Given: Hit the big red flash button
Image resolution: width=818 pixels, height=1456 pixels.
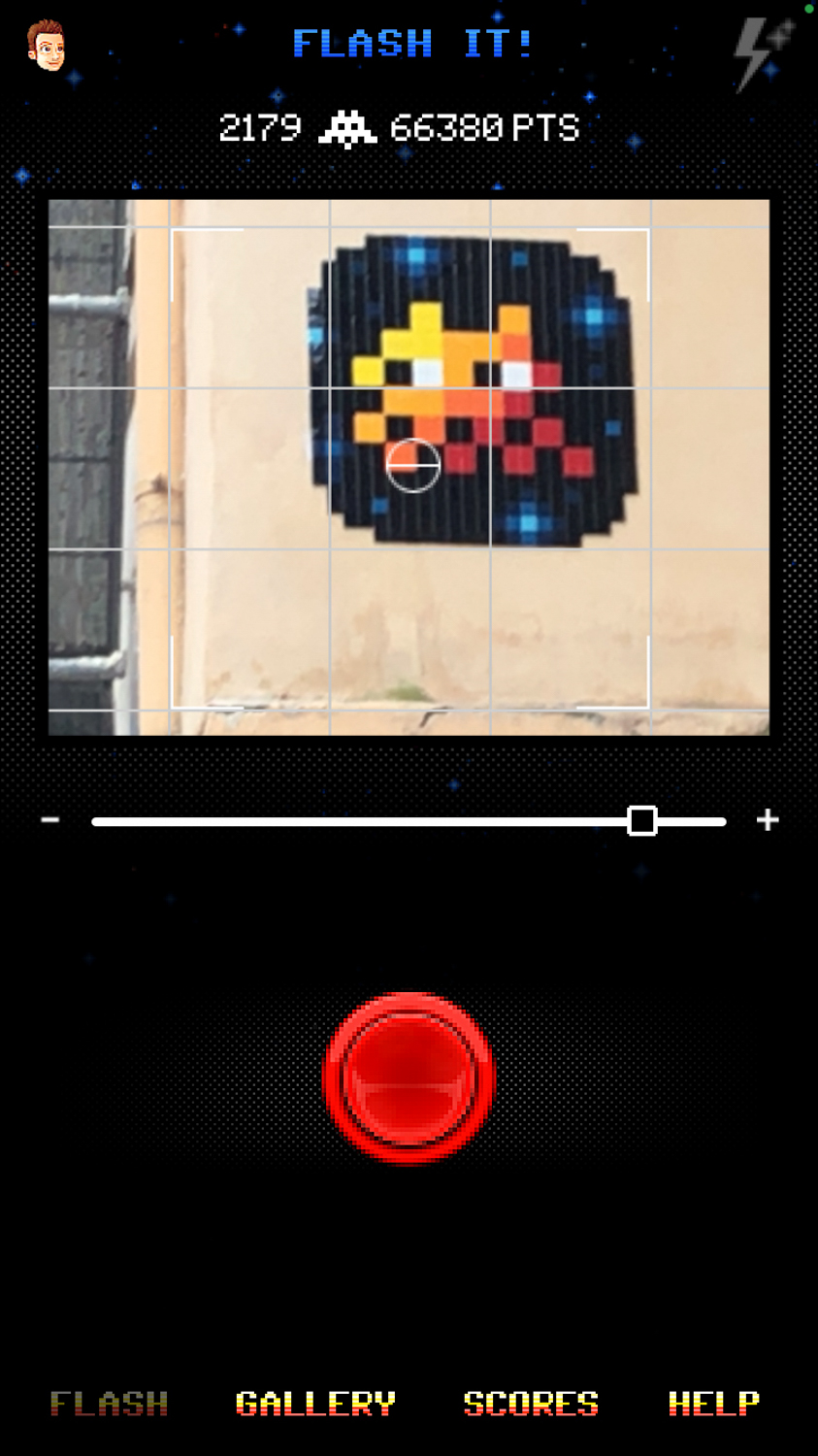Looking at the screenshot, I should [409, 1078].
